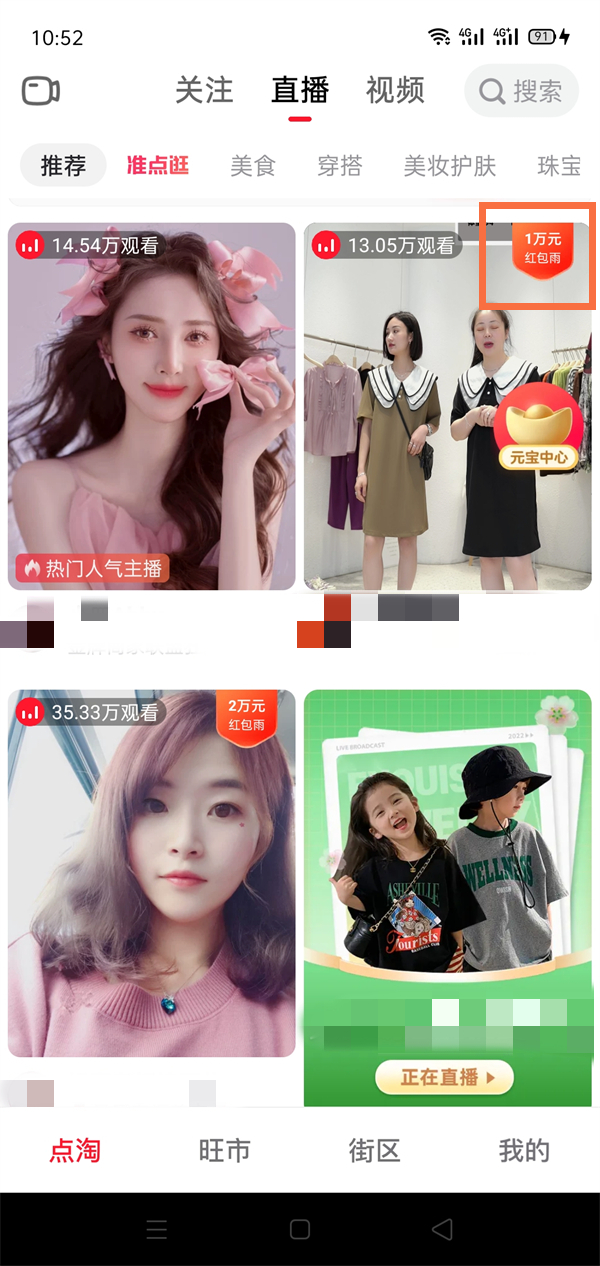Image resolution: width=600 pixels, height=1266 pixels.
Task: Tap the 正在直播 button
Action: click(x=444, y=1077)
